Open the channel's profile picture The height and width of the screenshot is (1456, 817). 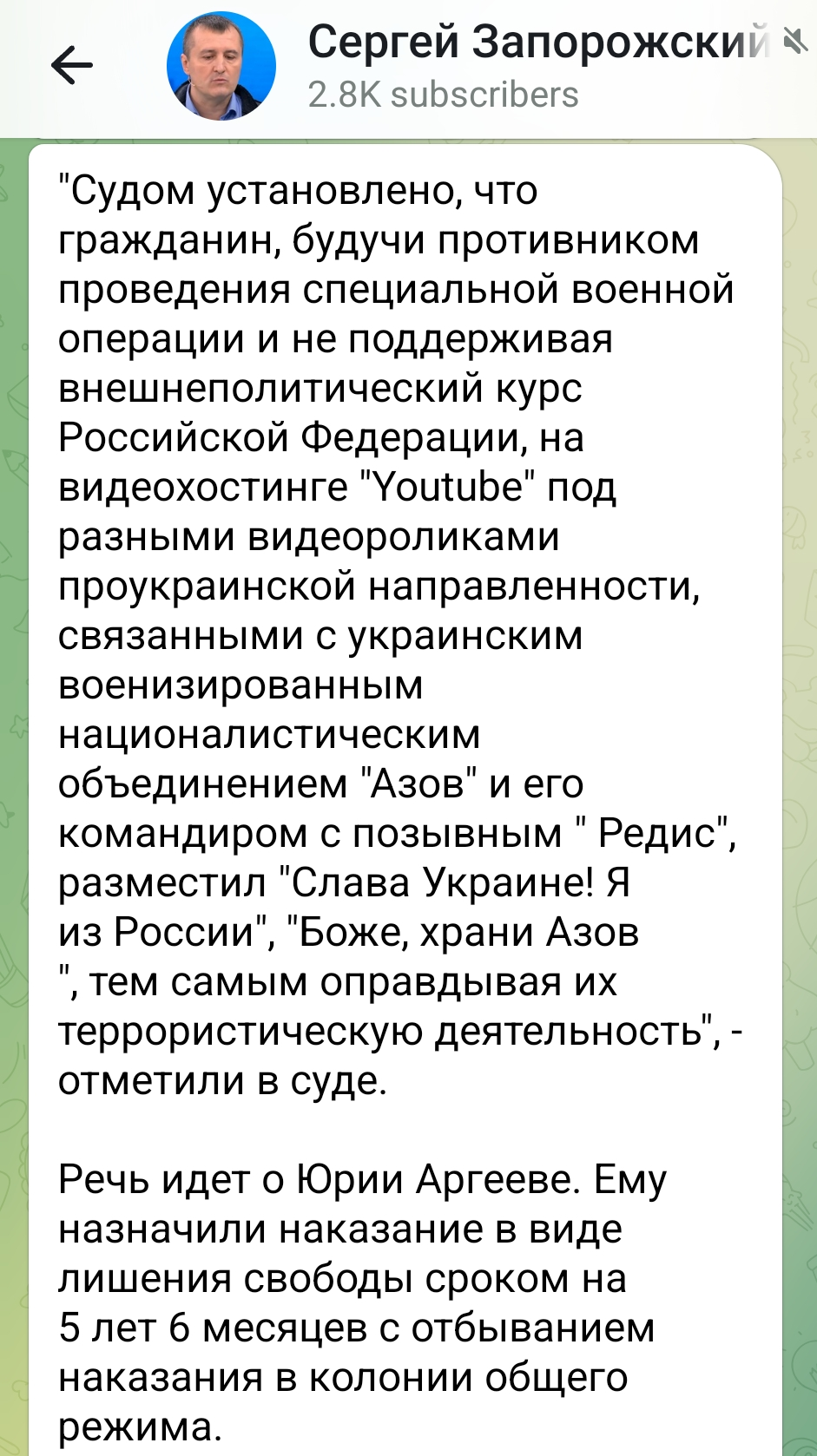pos(221,66)
